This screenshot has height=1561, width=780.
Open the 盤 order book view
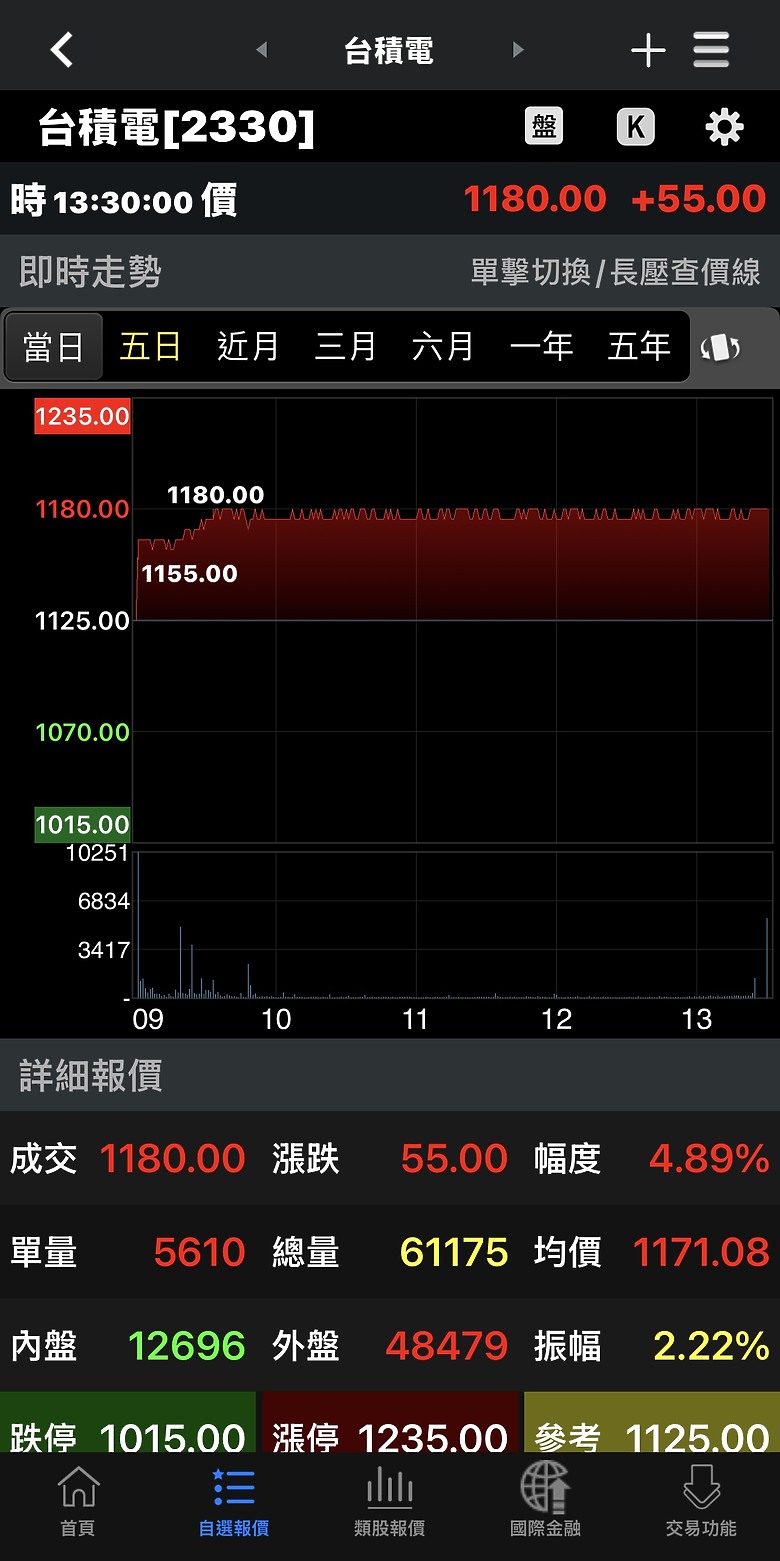pyautogui.click(x=544, y=127)
